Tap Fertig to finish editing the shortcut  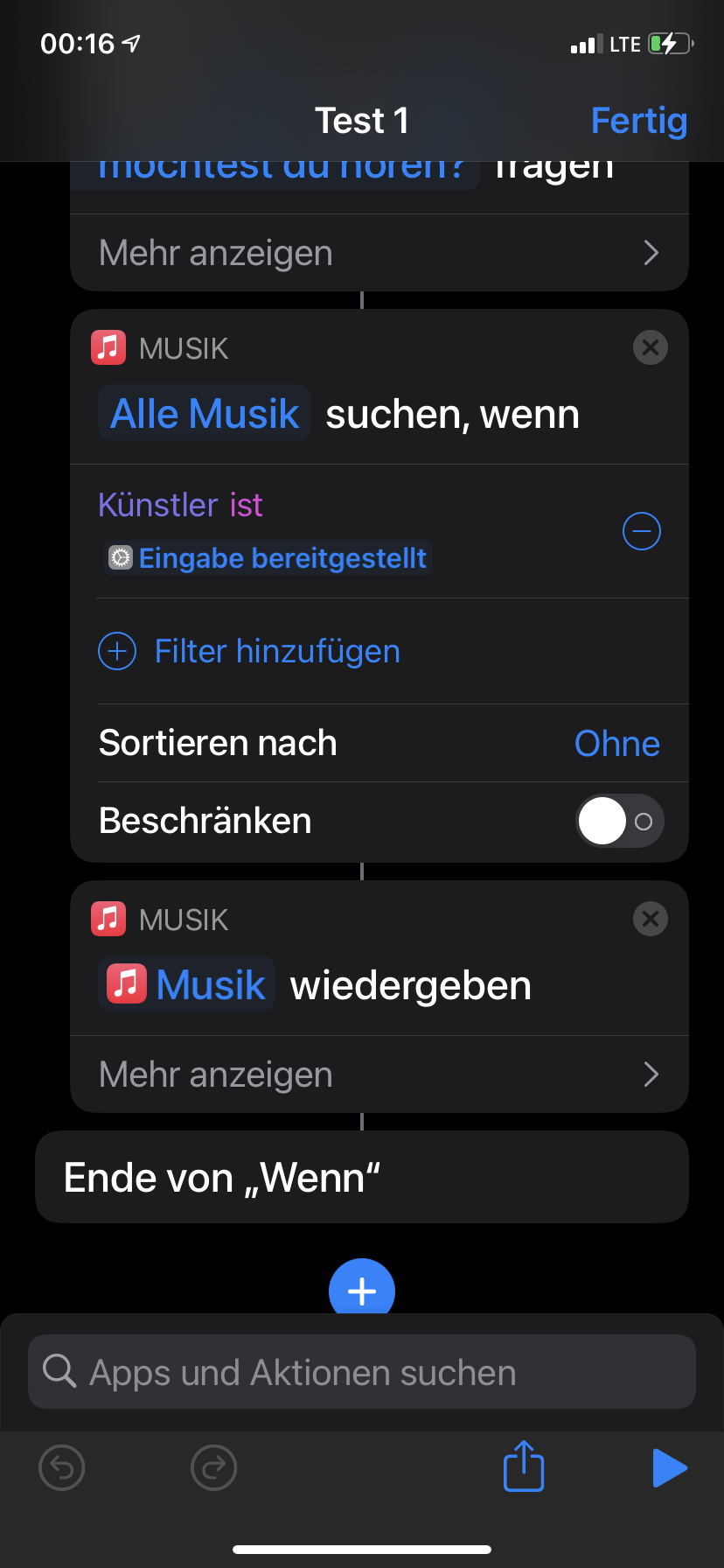638,121
